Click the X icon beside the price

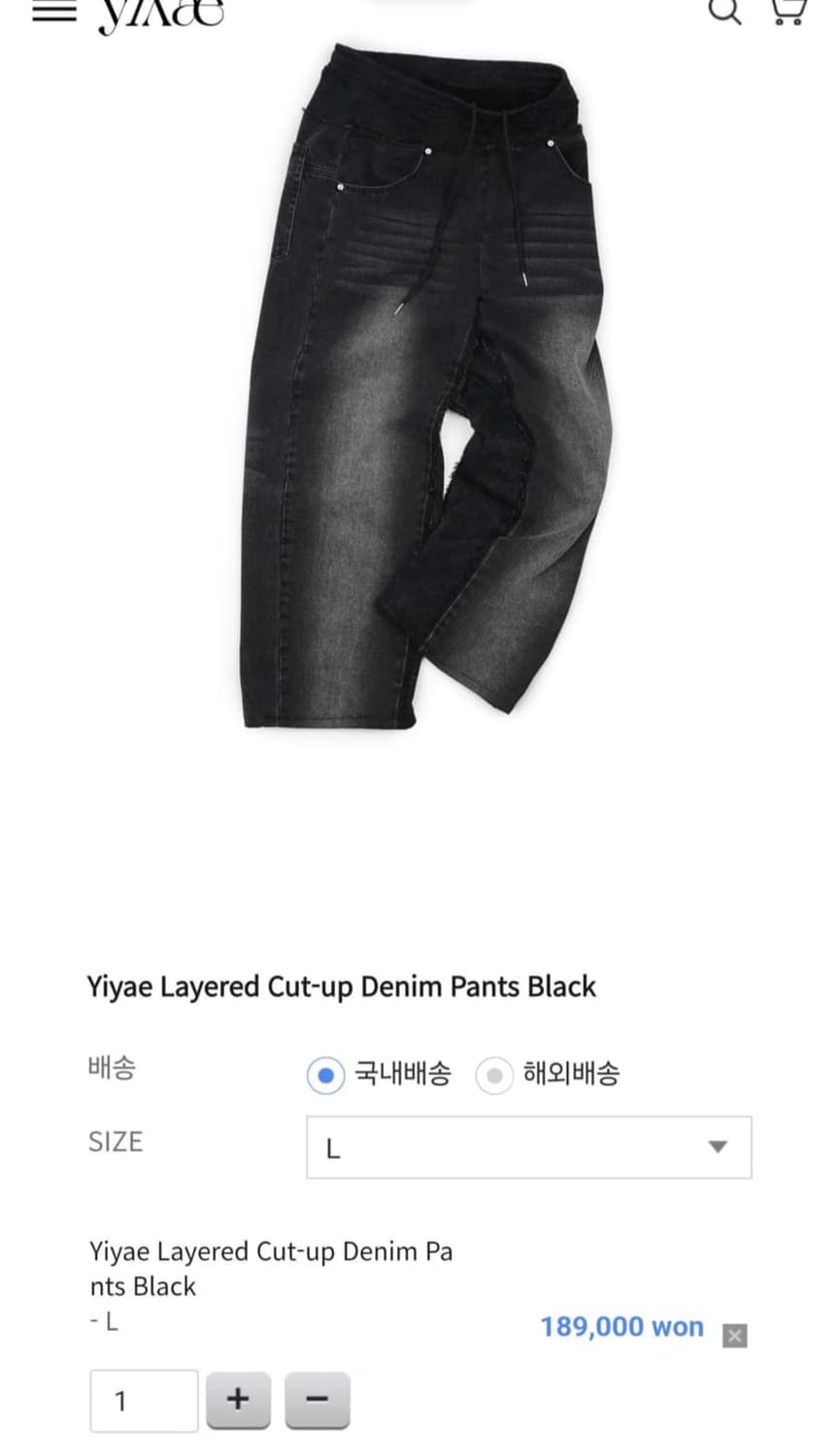(x=733, y=1336)
